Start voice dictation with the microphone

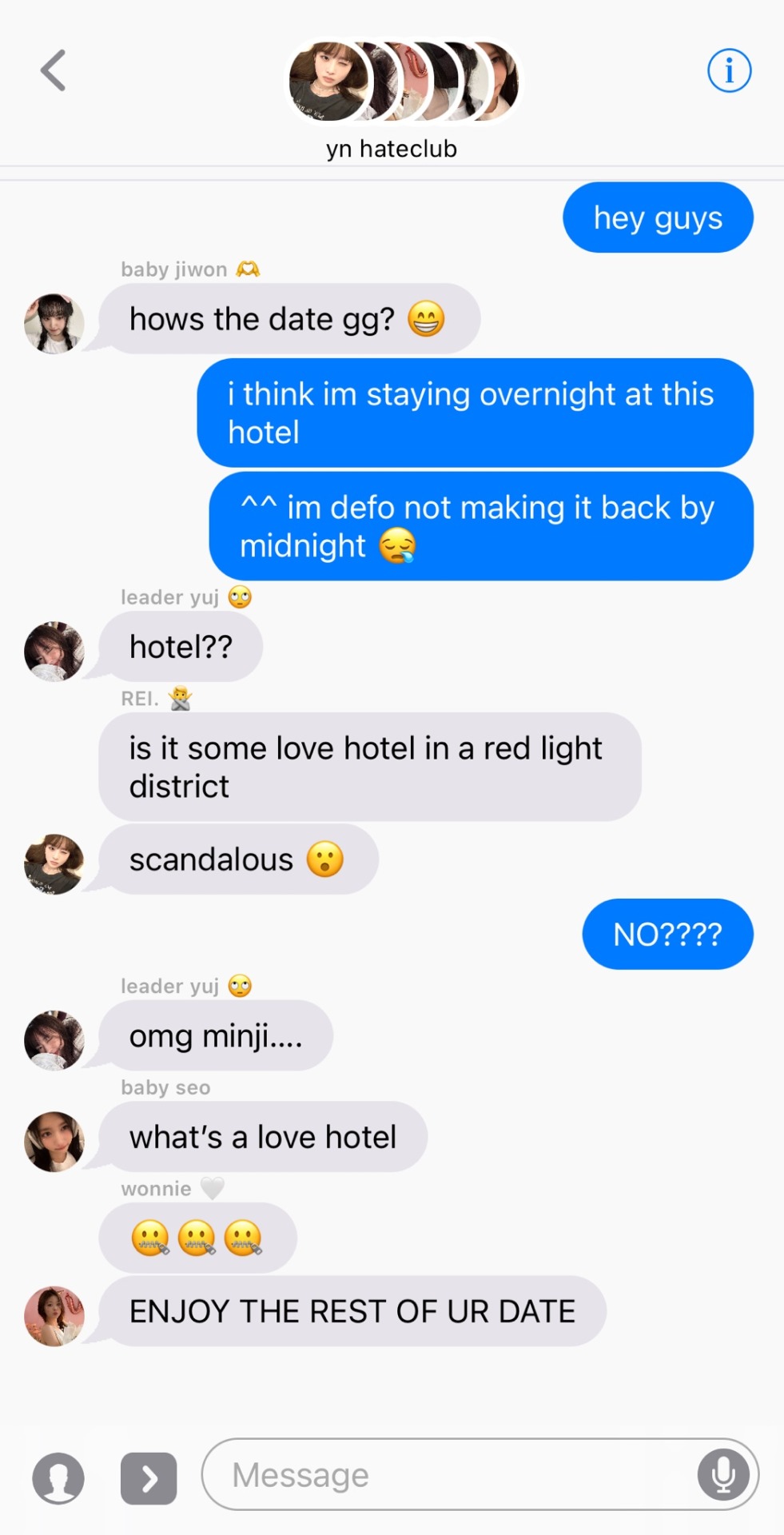pos(722,1474)
